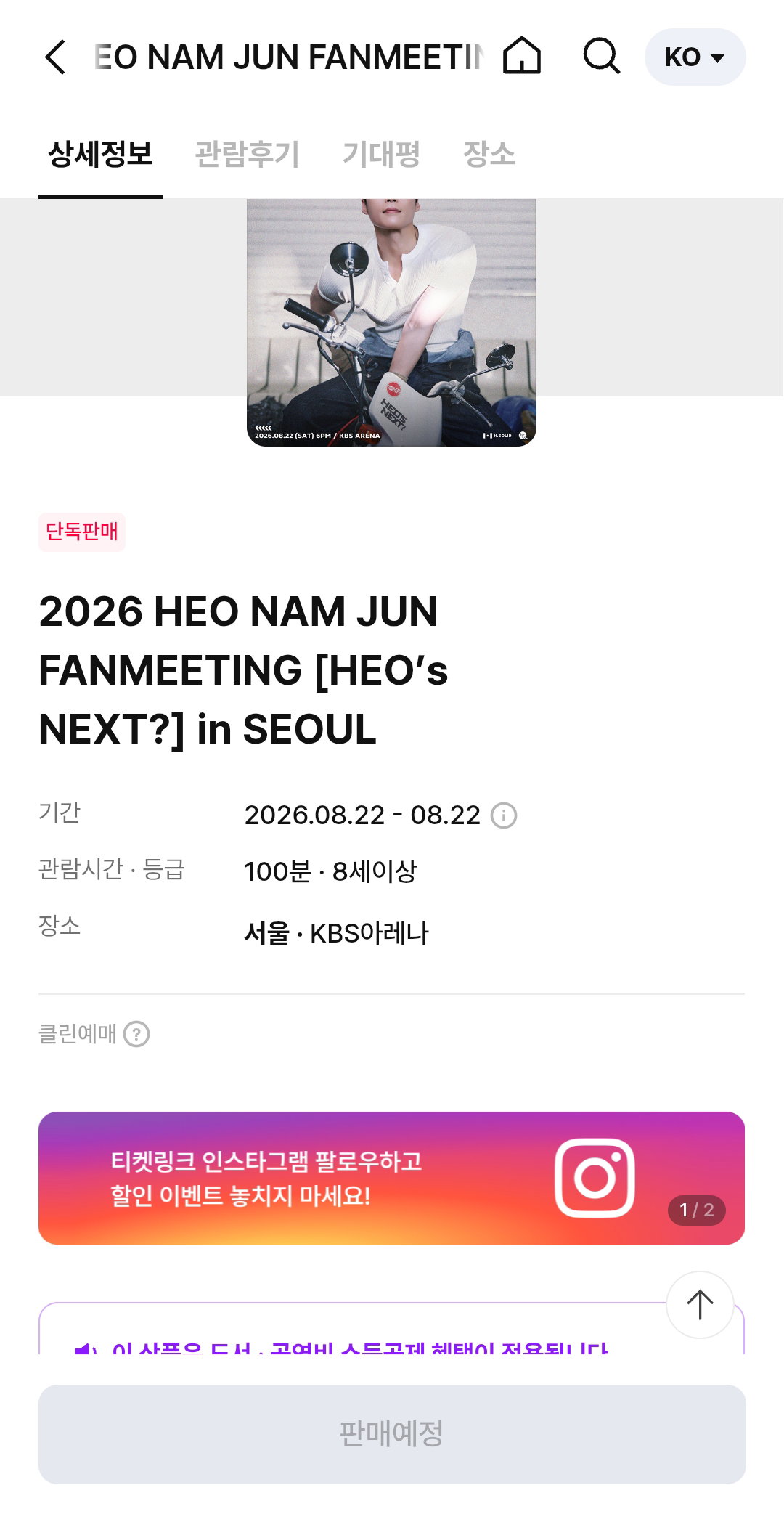784x1522 pixels.
Task: Tap the info icon next to the date
Action: pyautogui.click(x=504, y=815)
